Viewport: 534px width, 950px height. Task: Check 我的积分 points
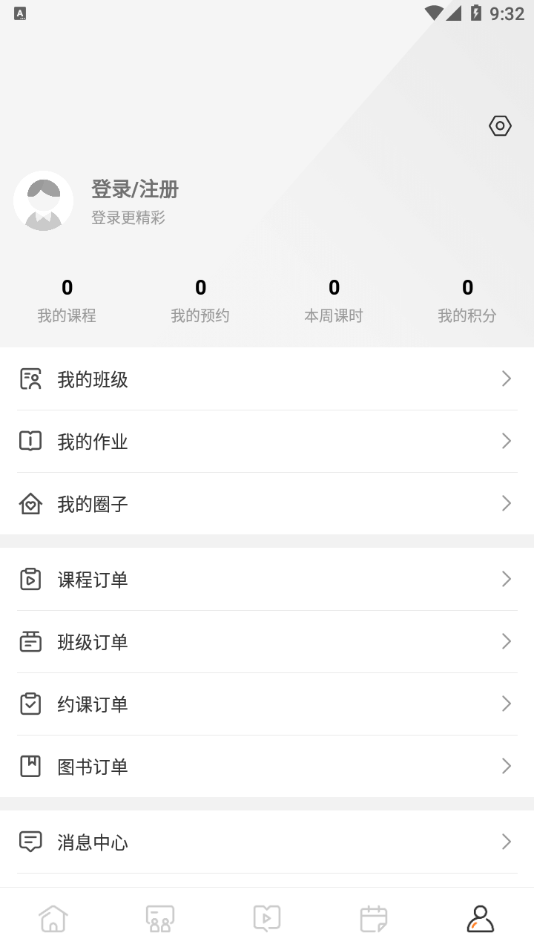tap(467, 301)
